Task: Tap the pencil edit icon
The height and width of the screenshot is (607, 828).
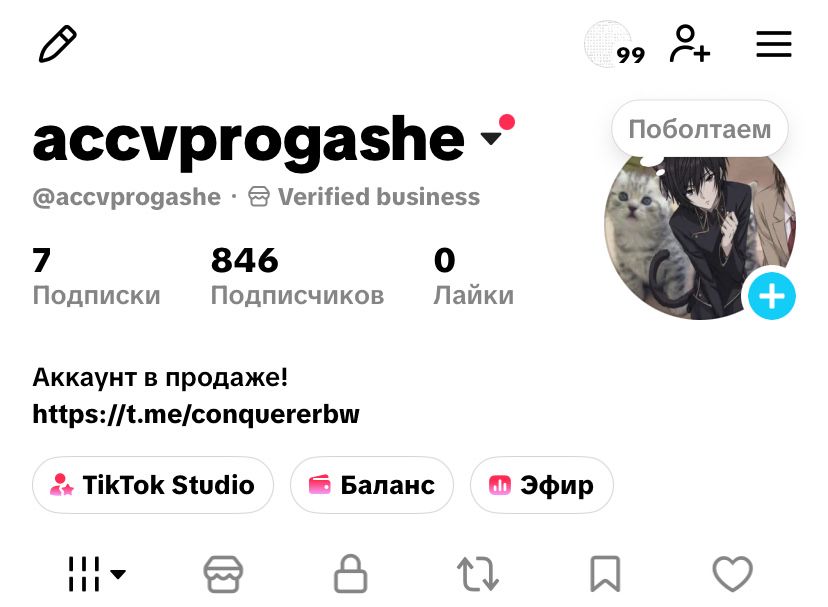Action: tap(58, 44)
